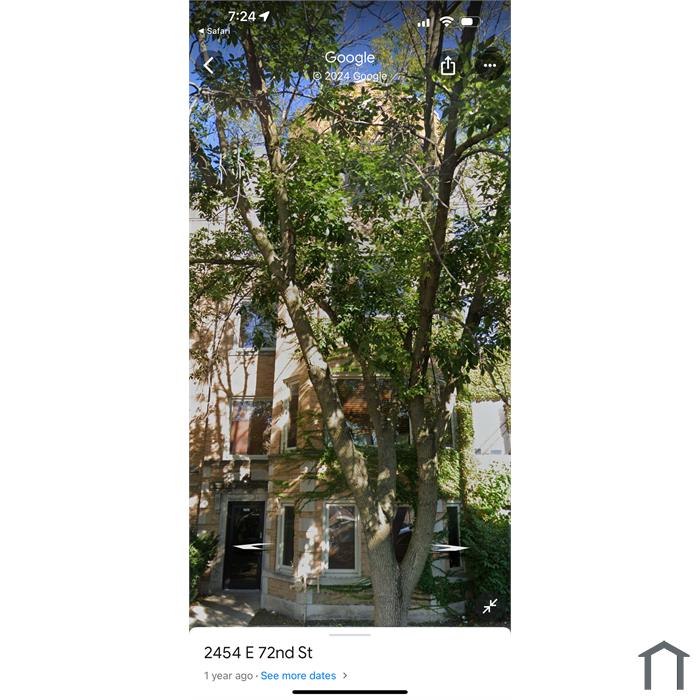This screenshot has height=700, width=700.
Task: Share this Street View location
Action: 448,65
